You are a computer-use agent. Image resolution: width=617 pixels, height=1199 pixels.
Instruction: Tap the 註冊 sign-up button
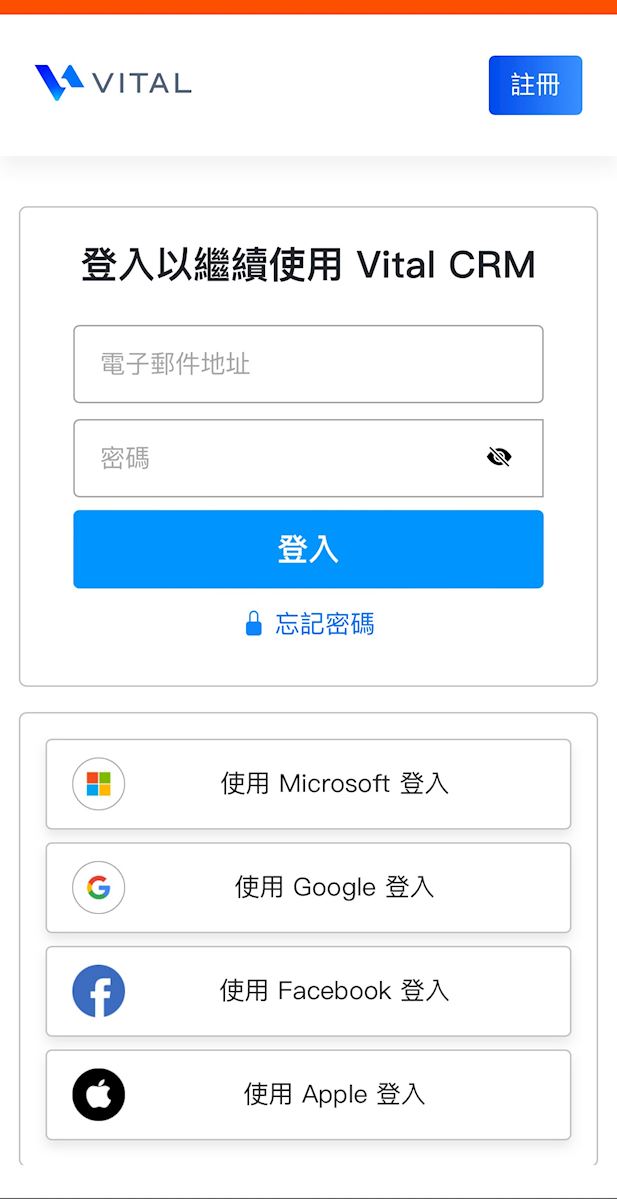[535, 85]
